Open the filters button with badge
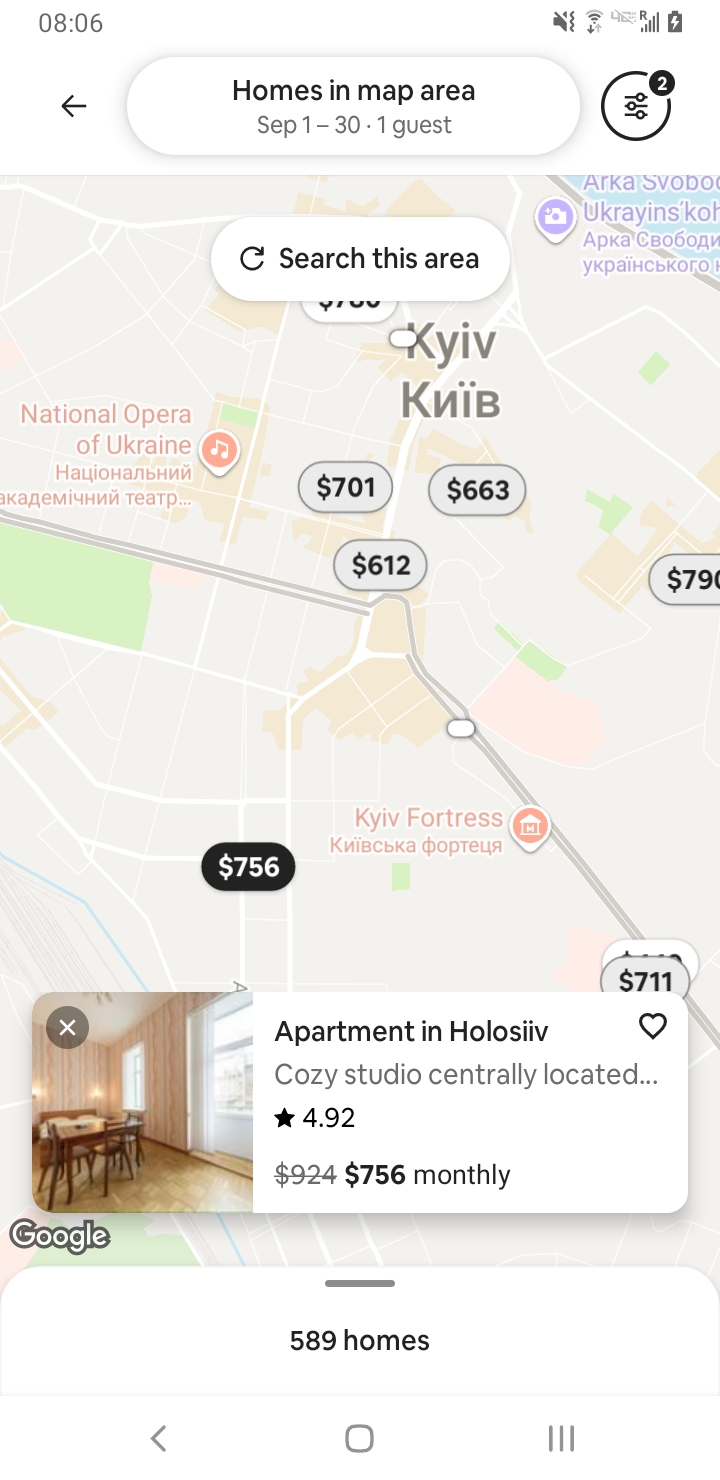This screenshot has height=1480, width=720. click(636, 106)
